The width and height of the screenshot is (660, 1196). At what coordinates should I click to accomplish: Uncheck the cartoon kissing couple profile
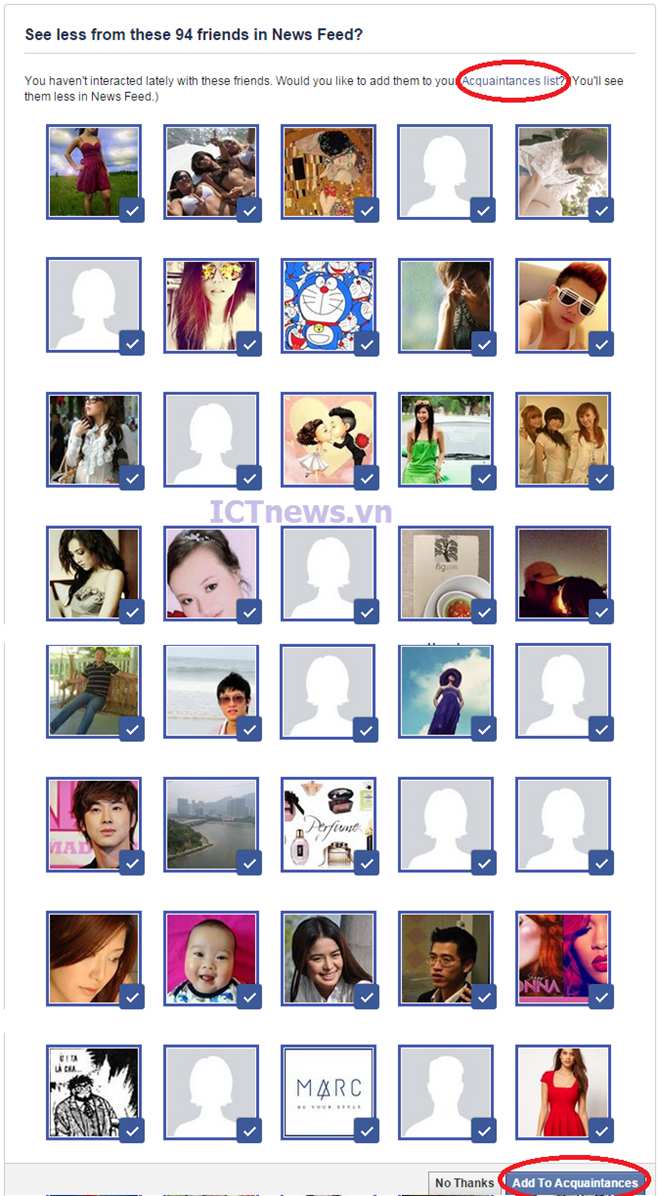coord(367,477)
